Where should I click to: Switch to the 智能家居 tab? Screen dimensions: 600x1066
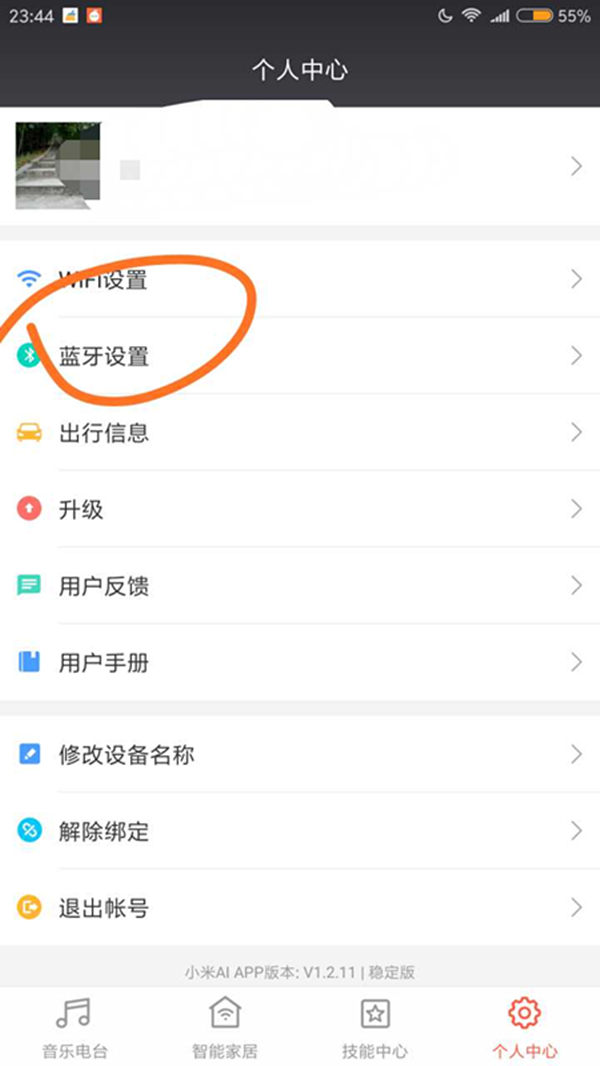pyautogui.click(x=225, y=1027)
